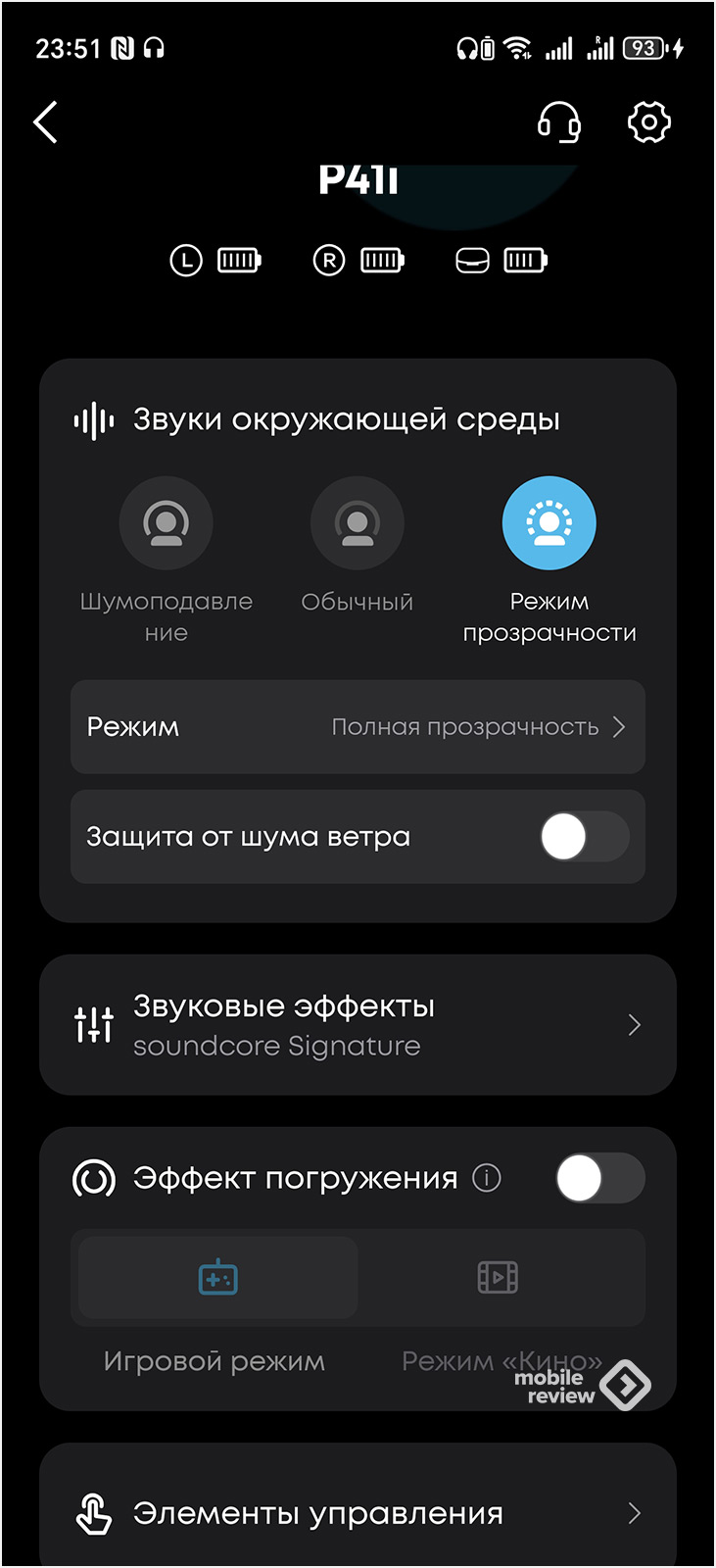Open the Режим row showing Полная прозрачность
Viewport: 716px width, 1568px height.
pyautogui.click(x=358, y=727)
